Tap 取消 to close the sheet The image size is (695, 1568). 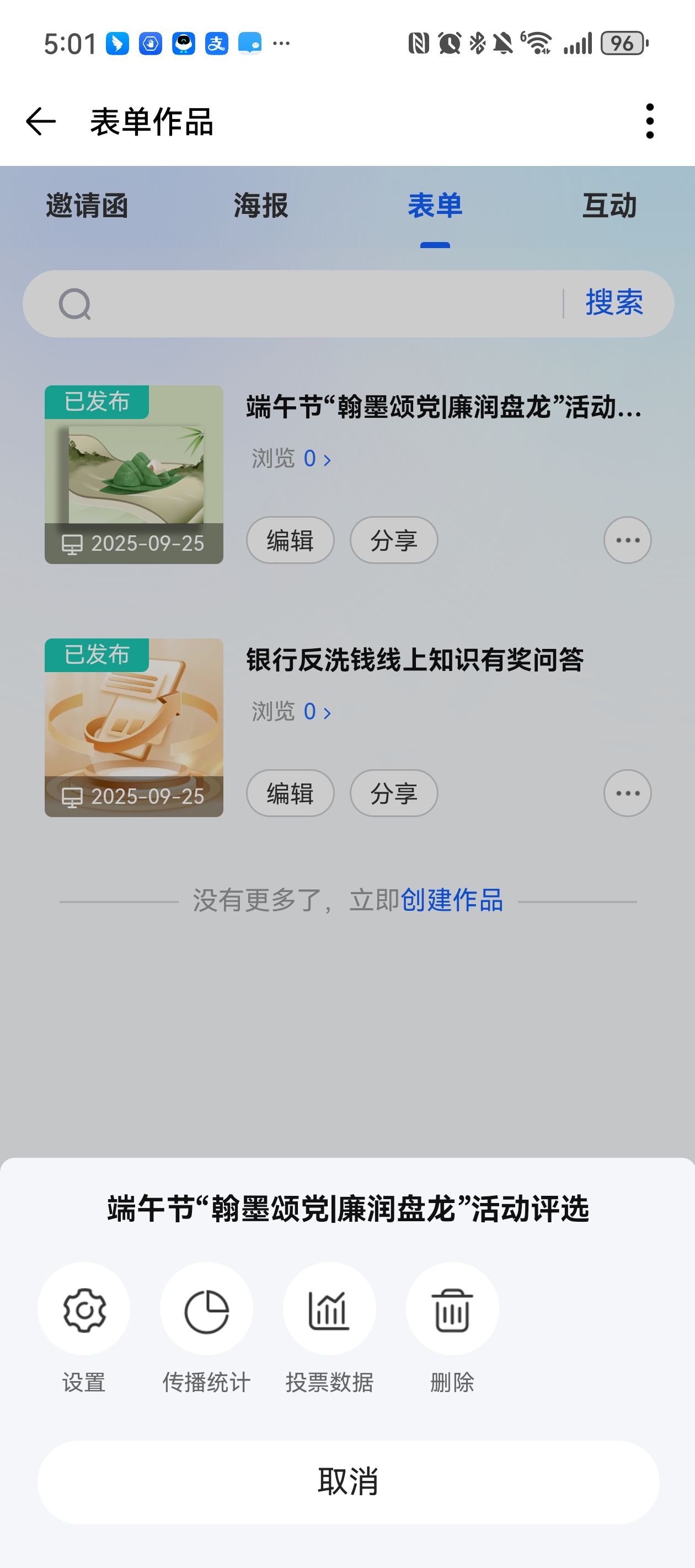coord(348,1481)
